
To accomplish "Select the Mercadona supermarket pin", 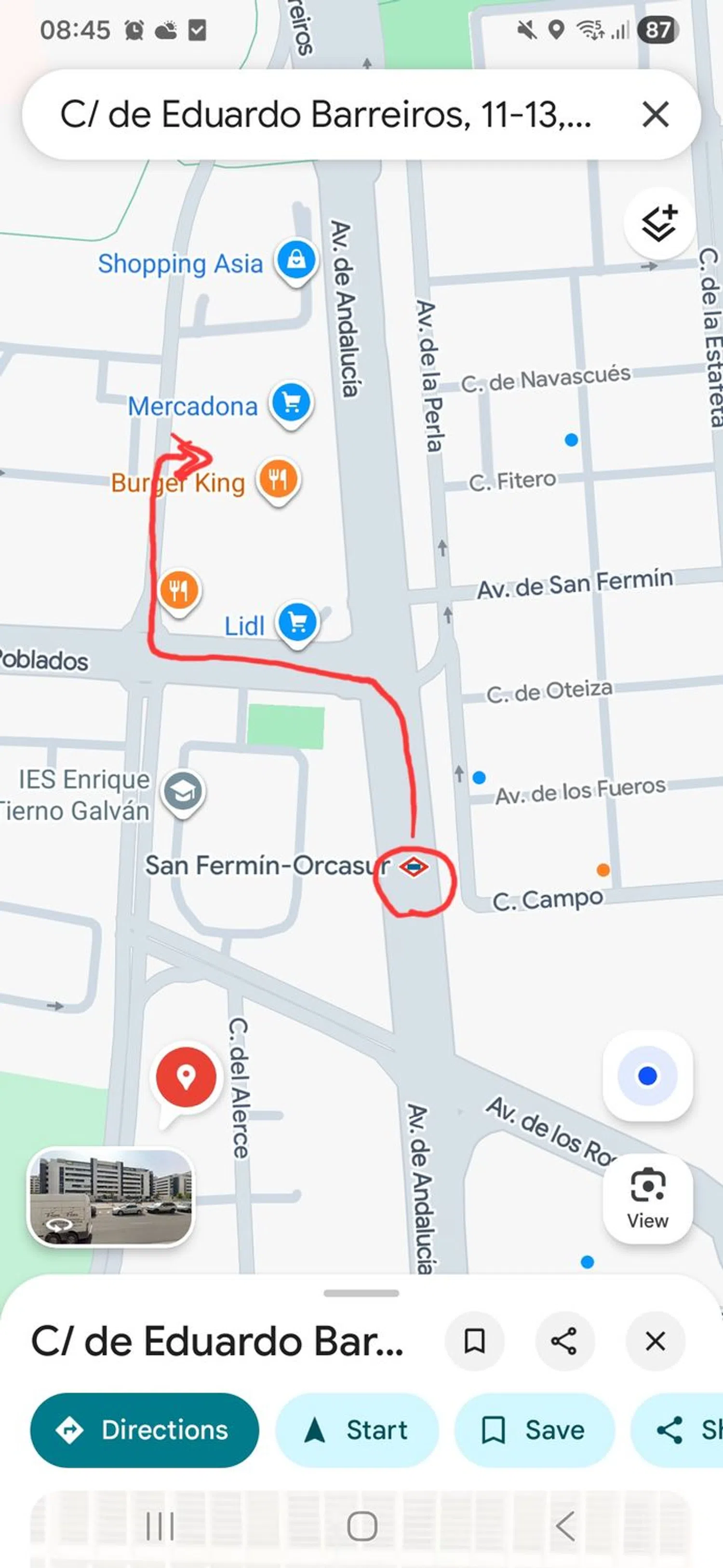I will click(x=291, y=402).
